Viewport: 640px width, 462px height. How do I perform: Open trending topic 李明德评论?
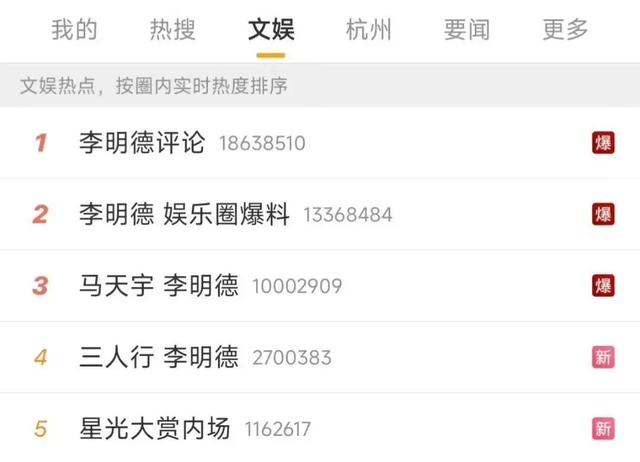coord(142,143)
